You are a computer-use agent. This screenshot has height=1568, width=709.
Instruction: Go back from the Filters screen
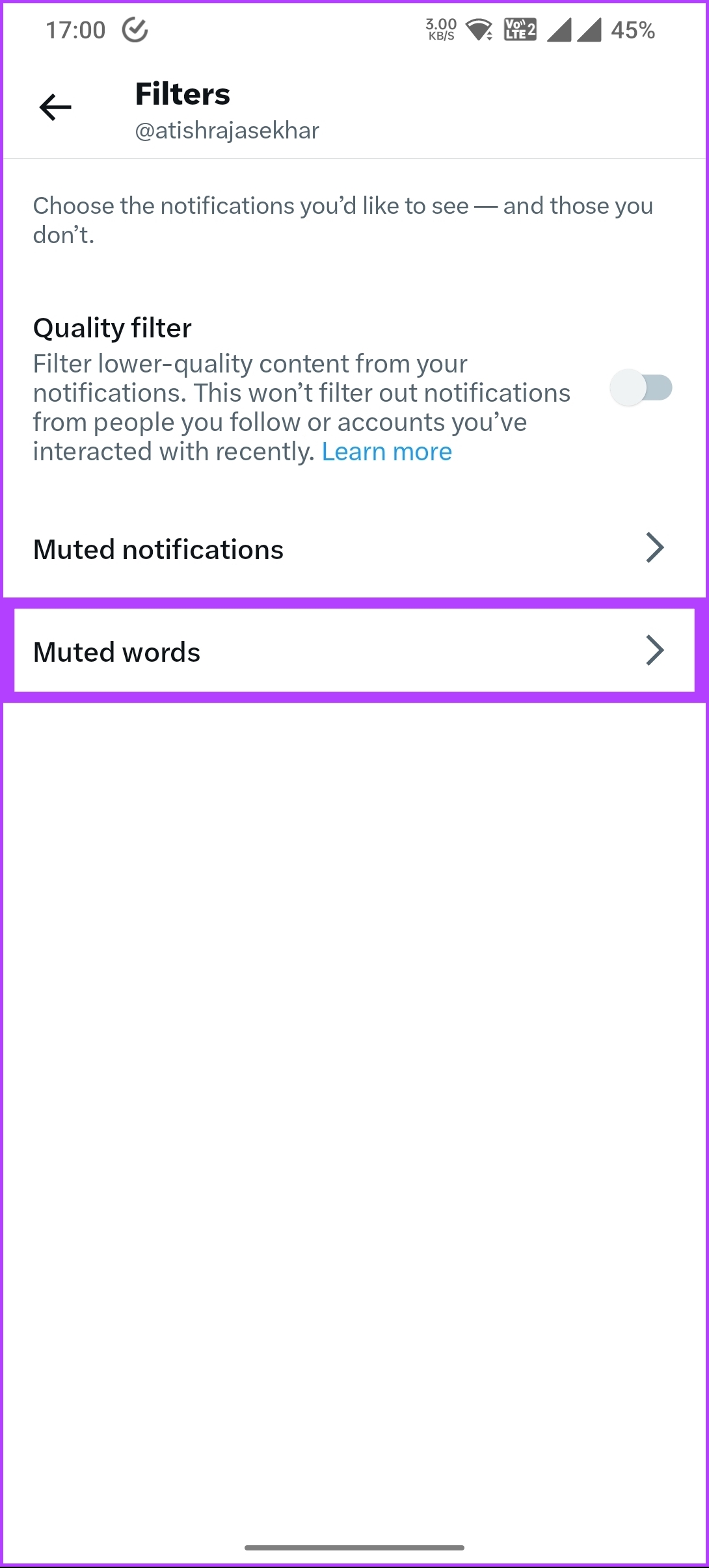coord(55,107)
